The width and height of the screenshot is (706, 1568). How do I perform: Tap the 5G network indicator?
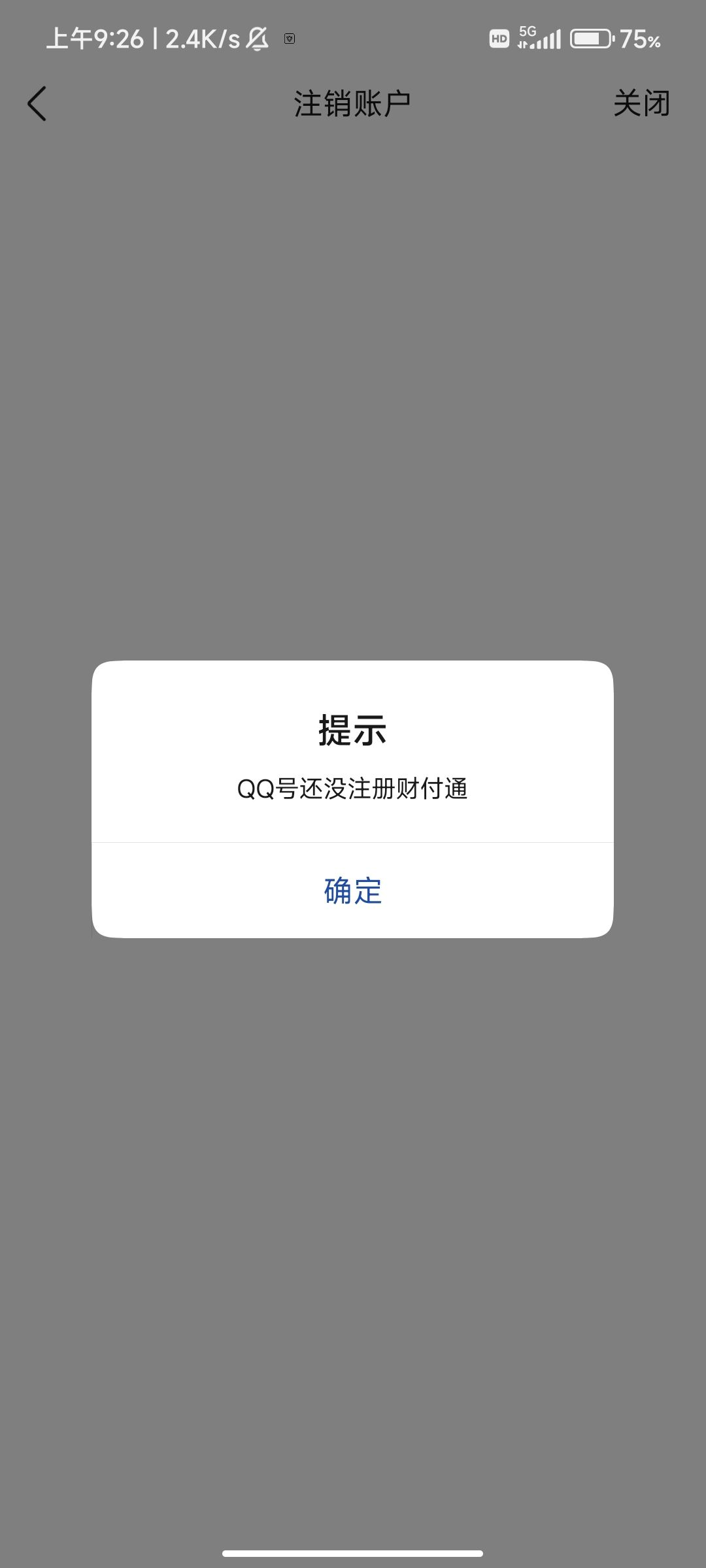(x=527, y=31)
